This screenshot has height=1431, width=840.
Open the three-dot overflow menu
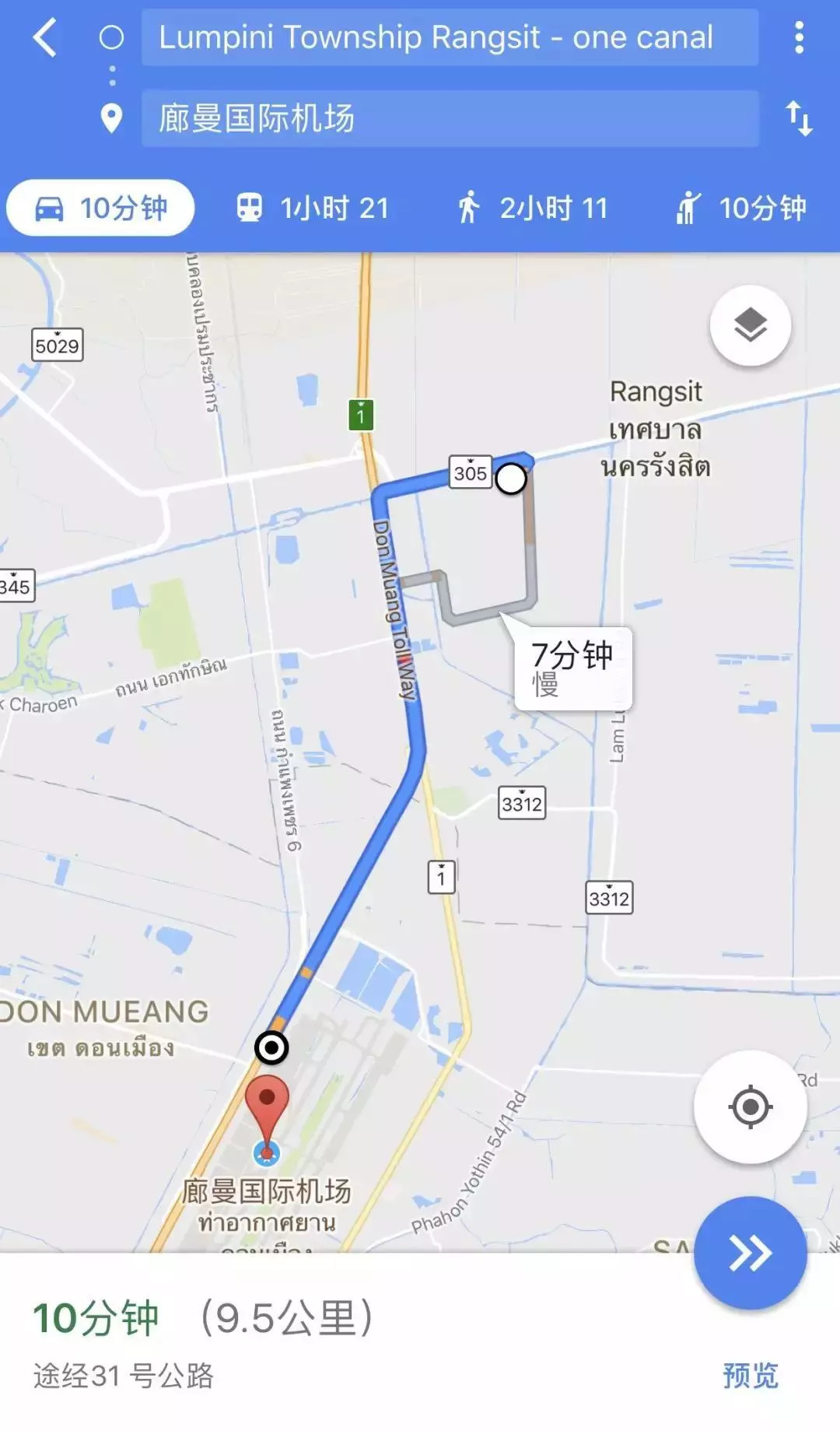[x=799, y=37]
